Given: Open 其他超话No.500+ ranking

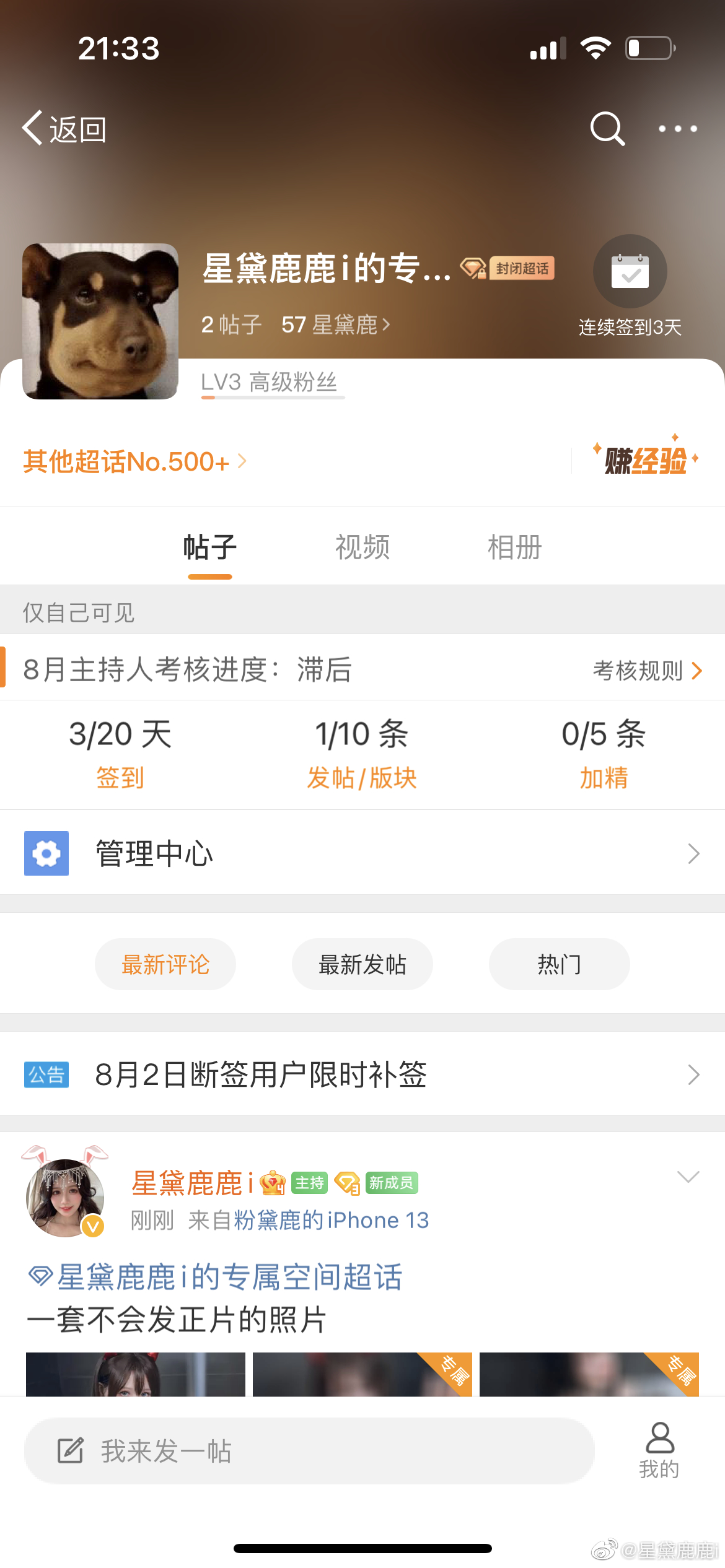Looking at the screenshot, I should pos(134,461).
